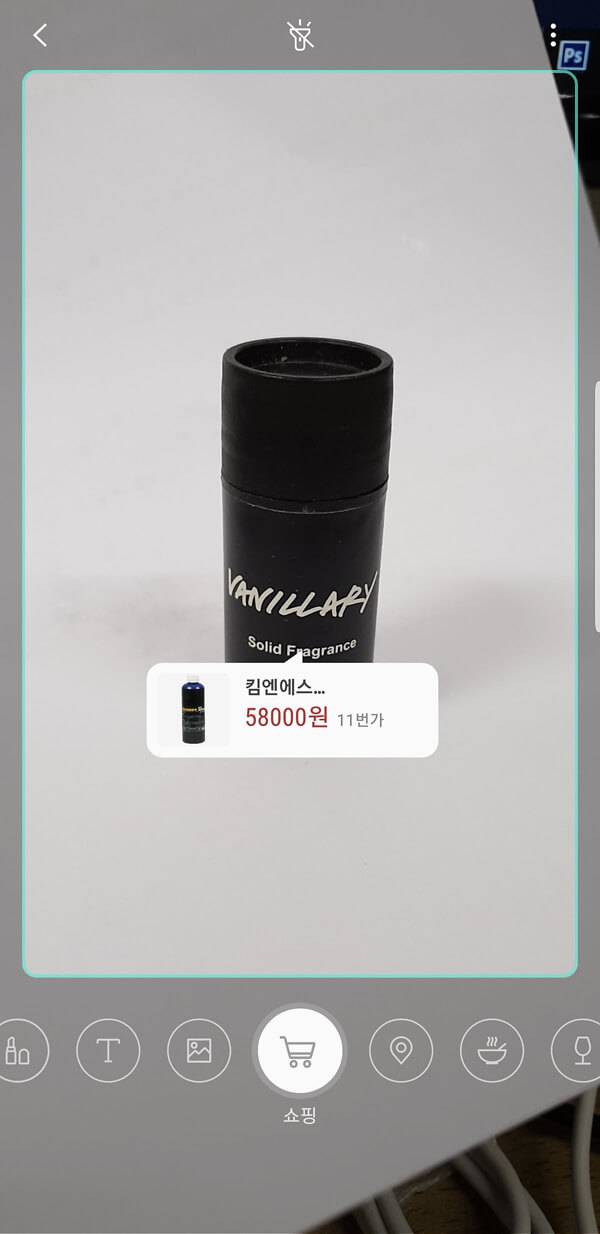Image resolution: width=600 pixels, height=1234 pixels.
Task: Switch to wine glass mode
Action: (580, 1051)
